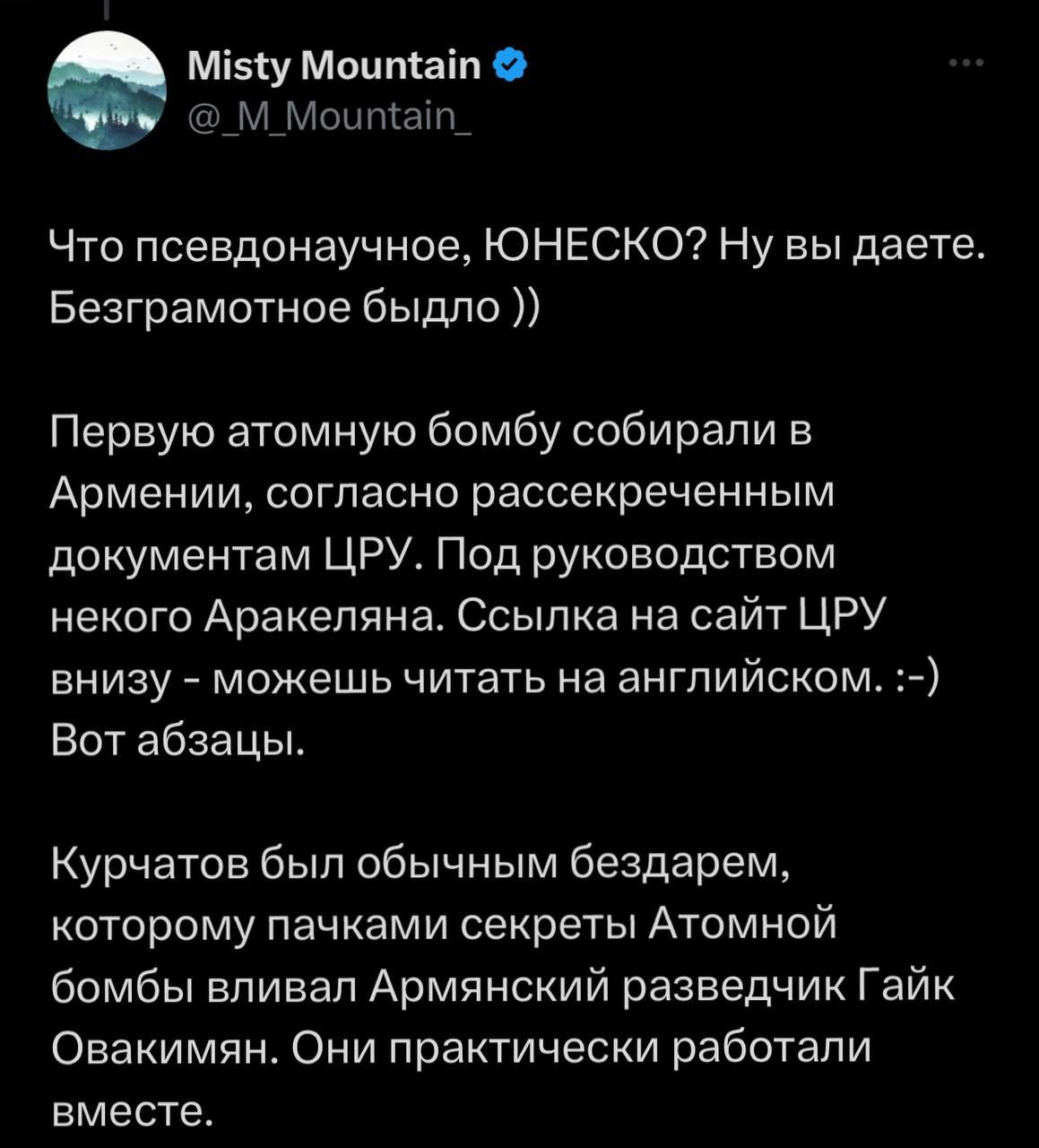Open Misty Mountain's profile picture
This screenshot has height=1148, width=1039.
[x=108, y=91]
